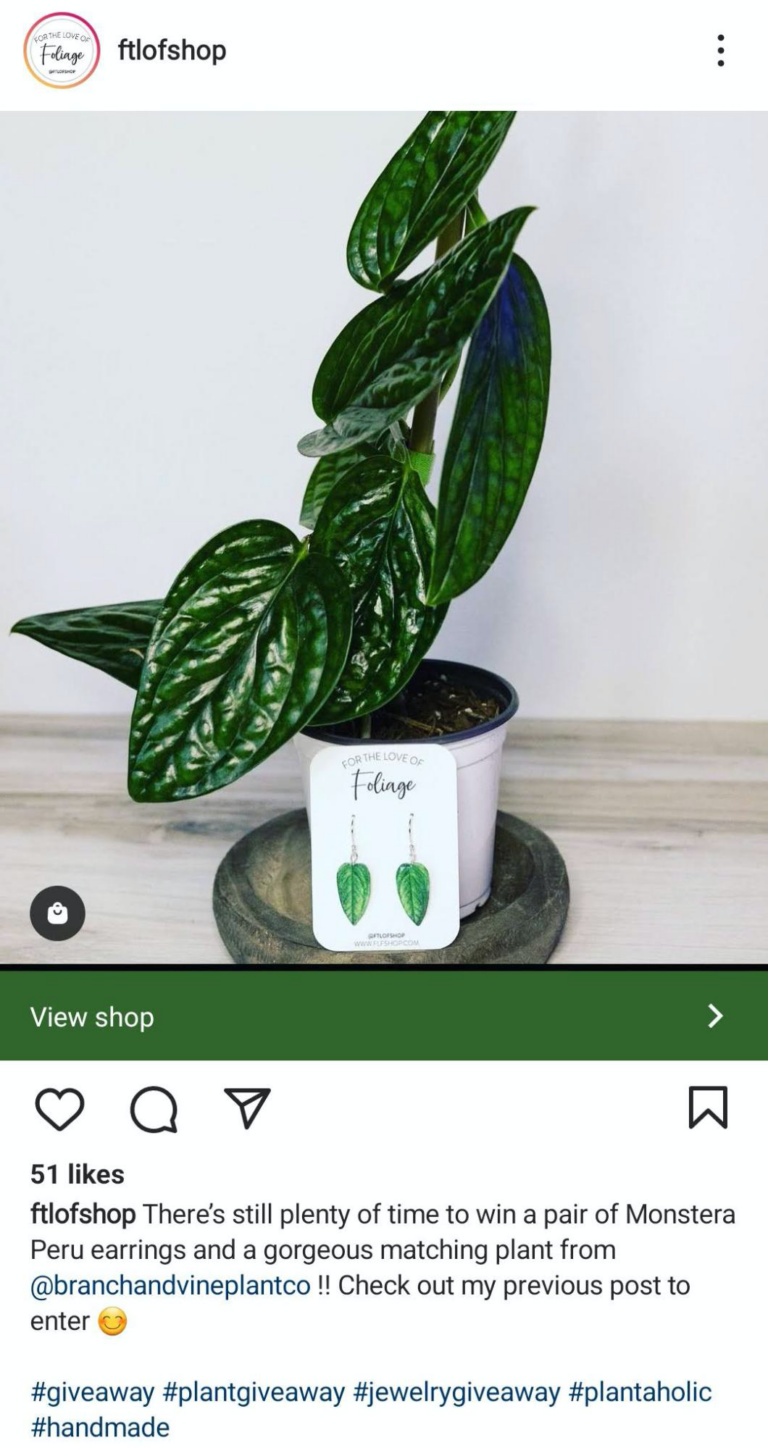This screenshot has height=1448, width=768.
Task: Save the post using the bookmark icon
Action: pyautogui.click(x=710, y=1108)
